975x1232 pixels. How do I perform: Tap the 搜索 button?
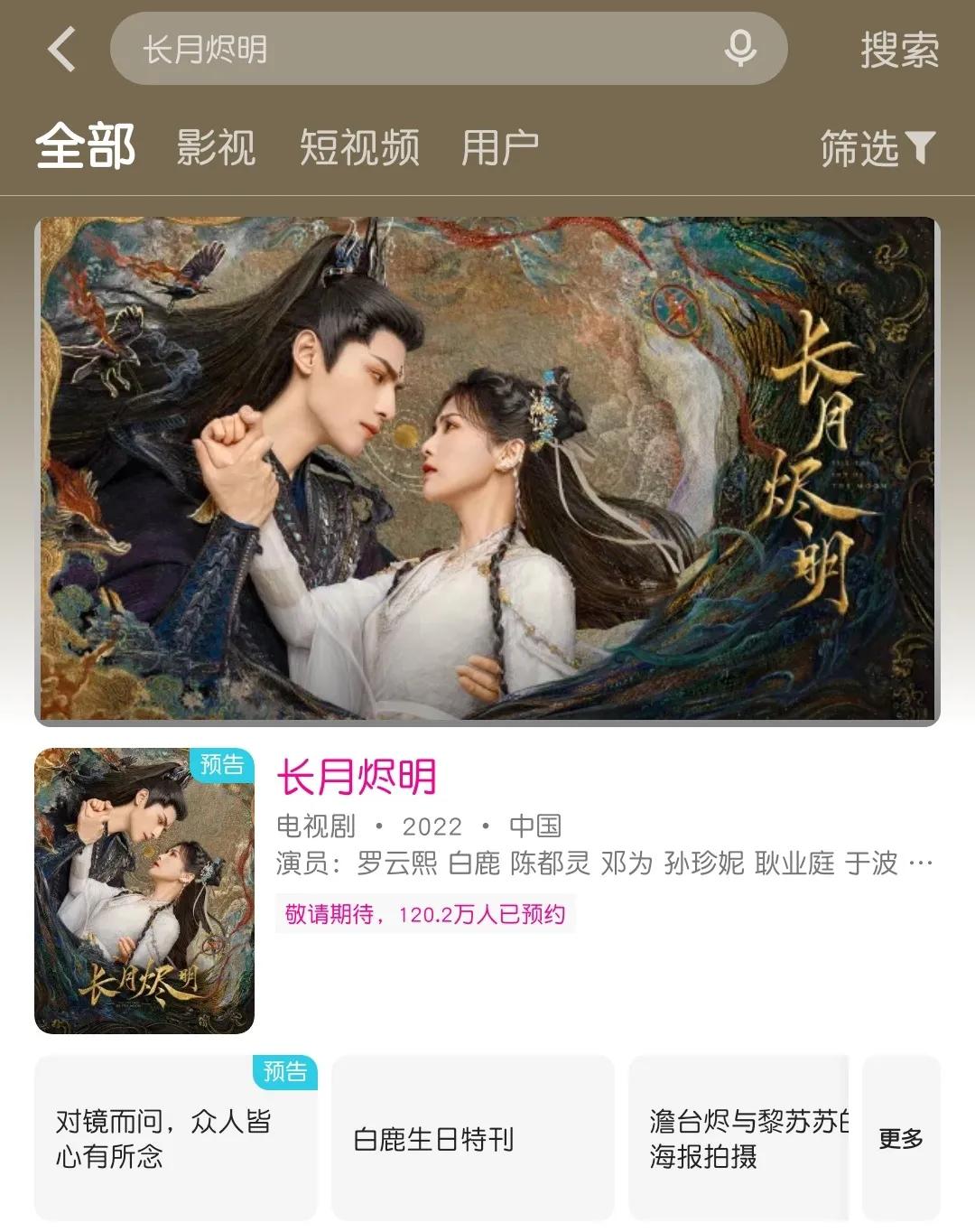(x=898, y=50)
